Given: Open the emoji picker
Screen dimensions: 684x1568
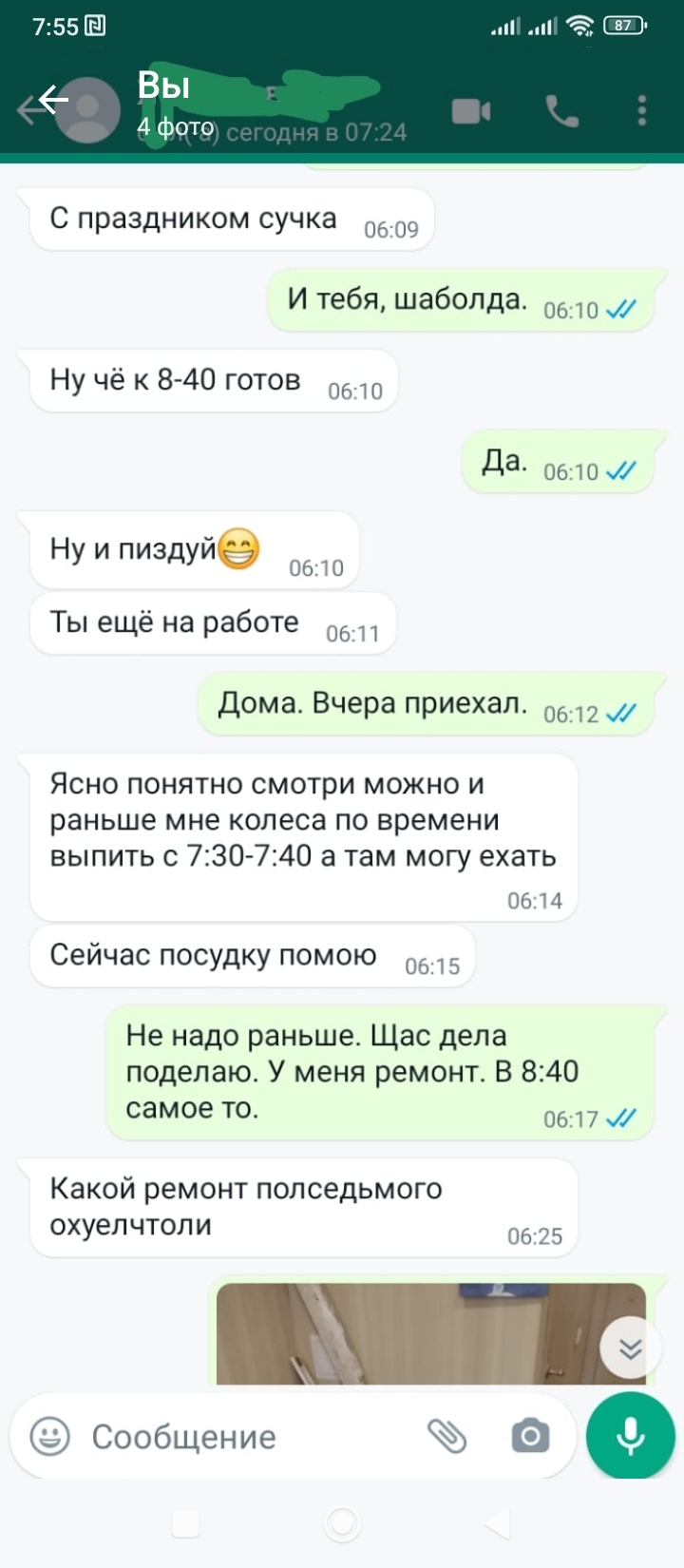Looking at the screenshot, I should 49,1436.
